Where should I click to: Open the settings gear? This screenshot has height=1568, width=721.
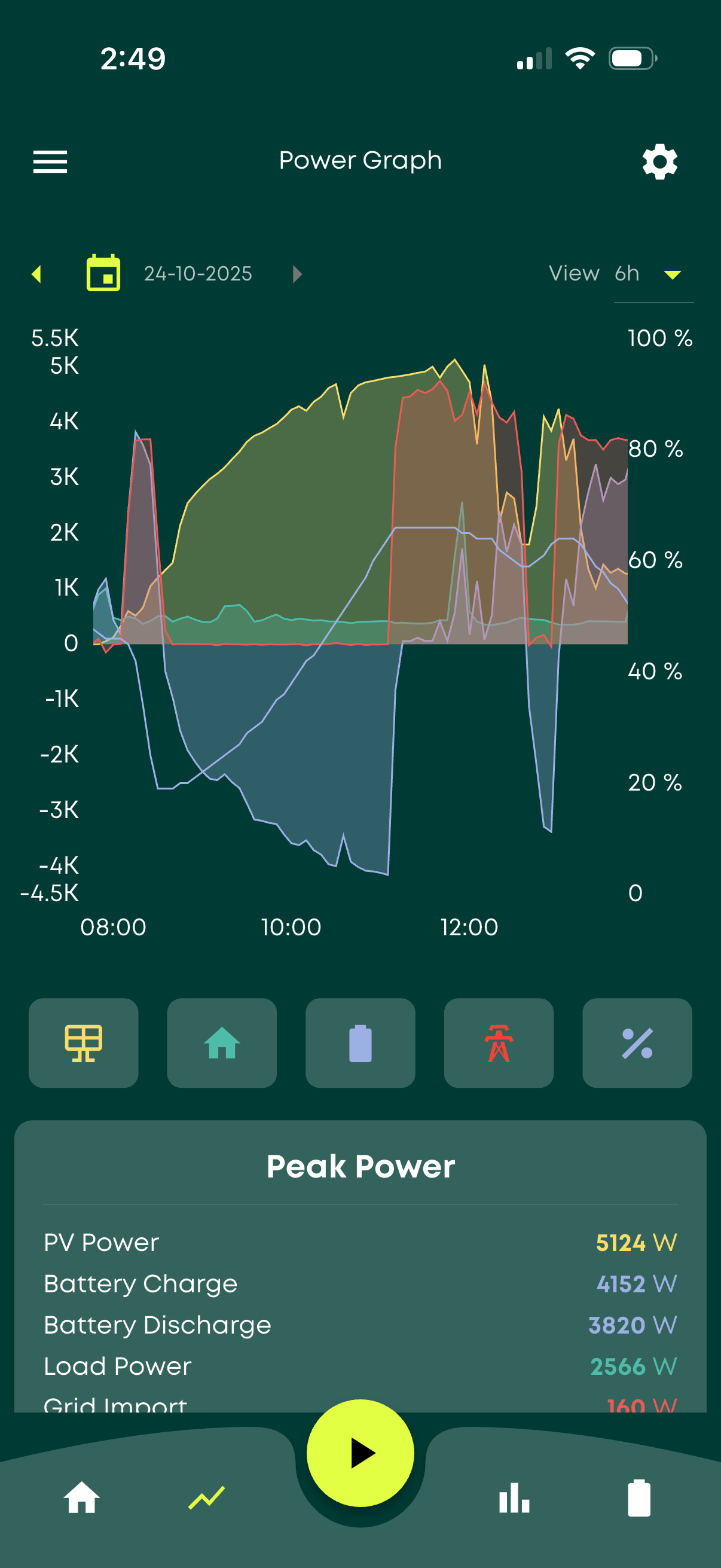coord(659,162)
